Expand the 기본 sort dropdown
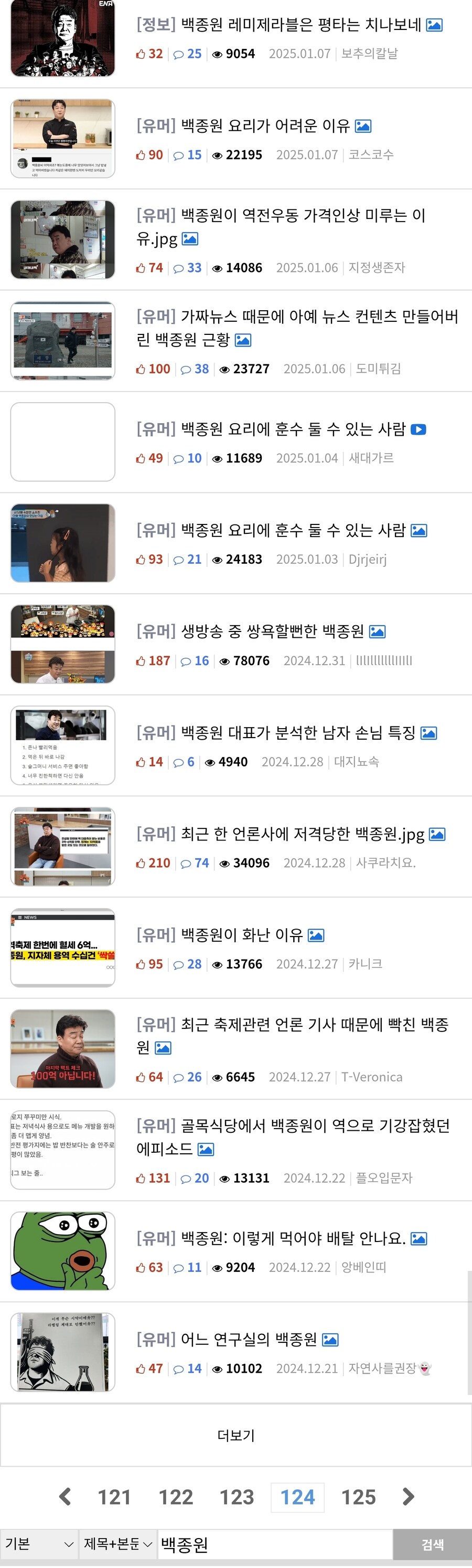The image size is (472, 1568). point(39,1544)
